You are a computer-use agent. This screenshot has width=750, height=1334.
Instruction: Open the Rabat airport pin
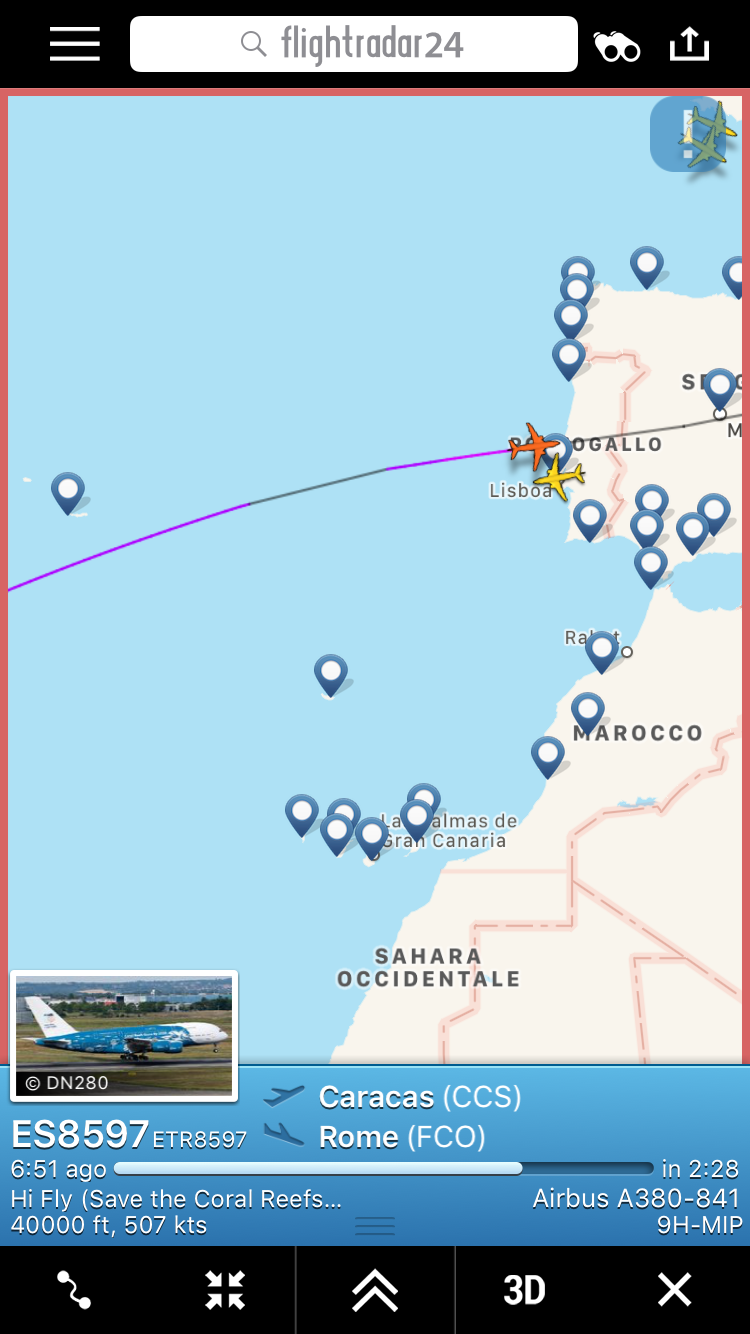(x=601, y=650)
